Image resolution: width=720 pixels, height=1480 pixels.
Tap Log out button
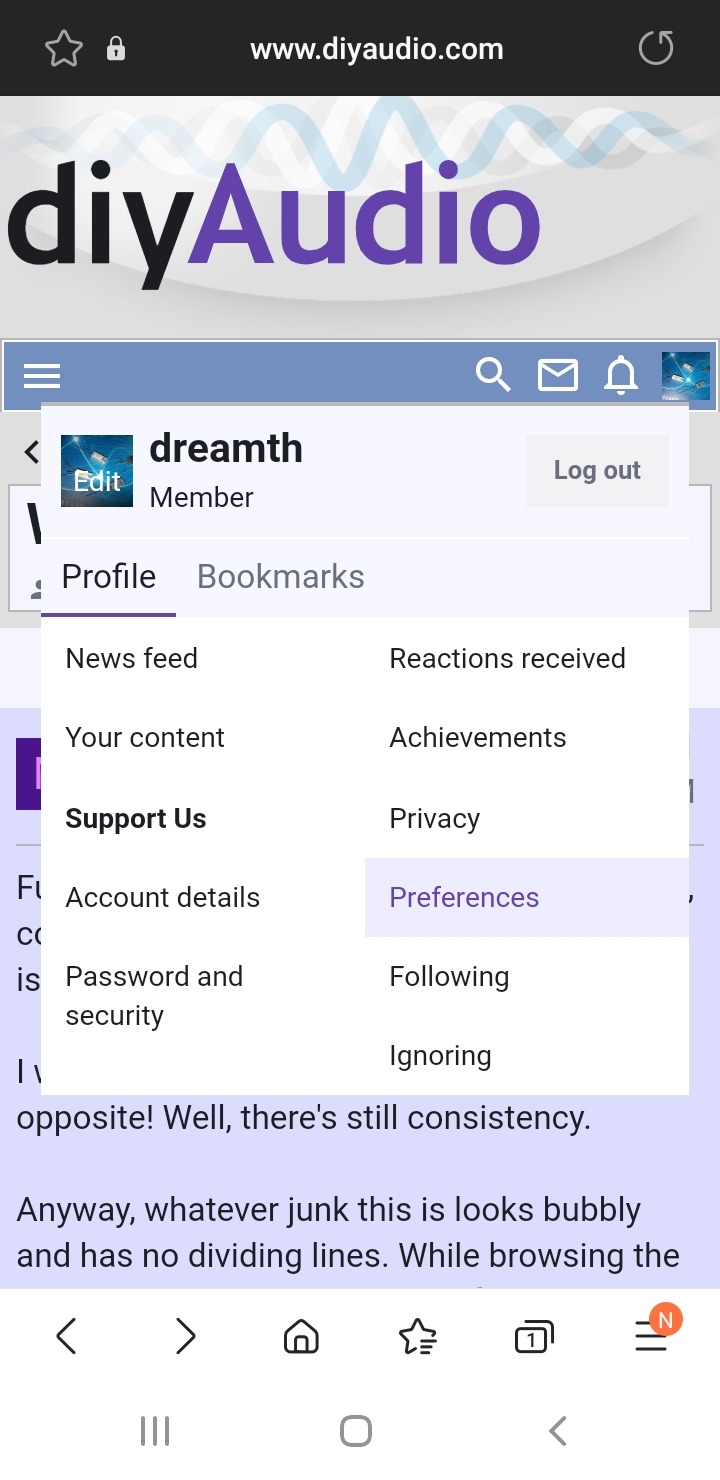tap(597, 471)
